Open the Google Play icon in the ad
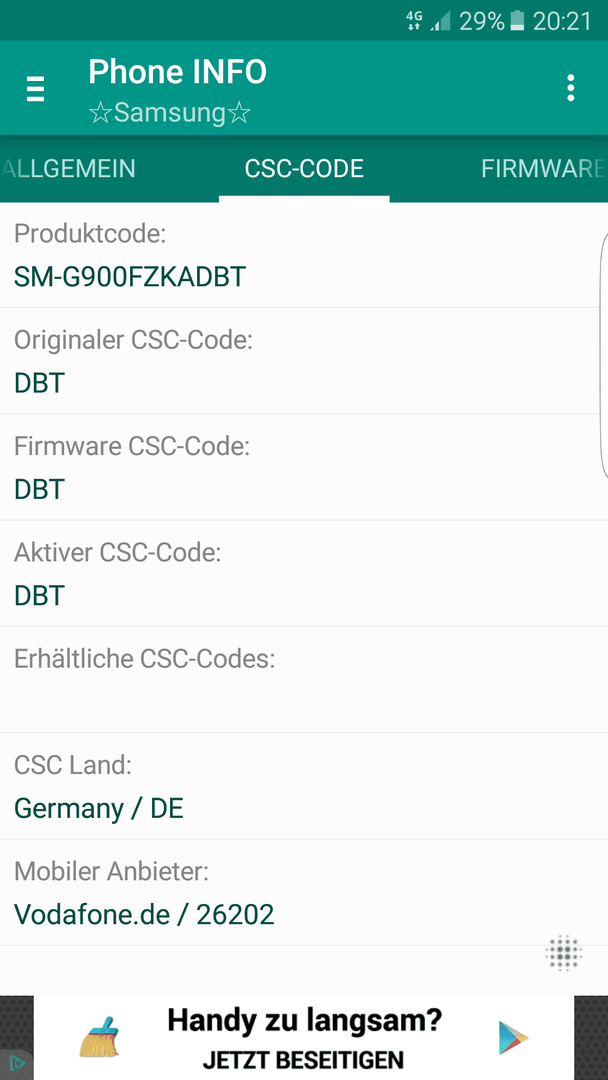608x1080 pixels. [x=513, y=1037]
